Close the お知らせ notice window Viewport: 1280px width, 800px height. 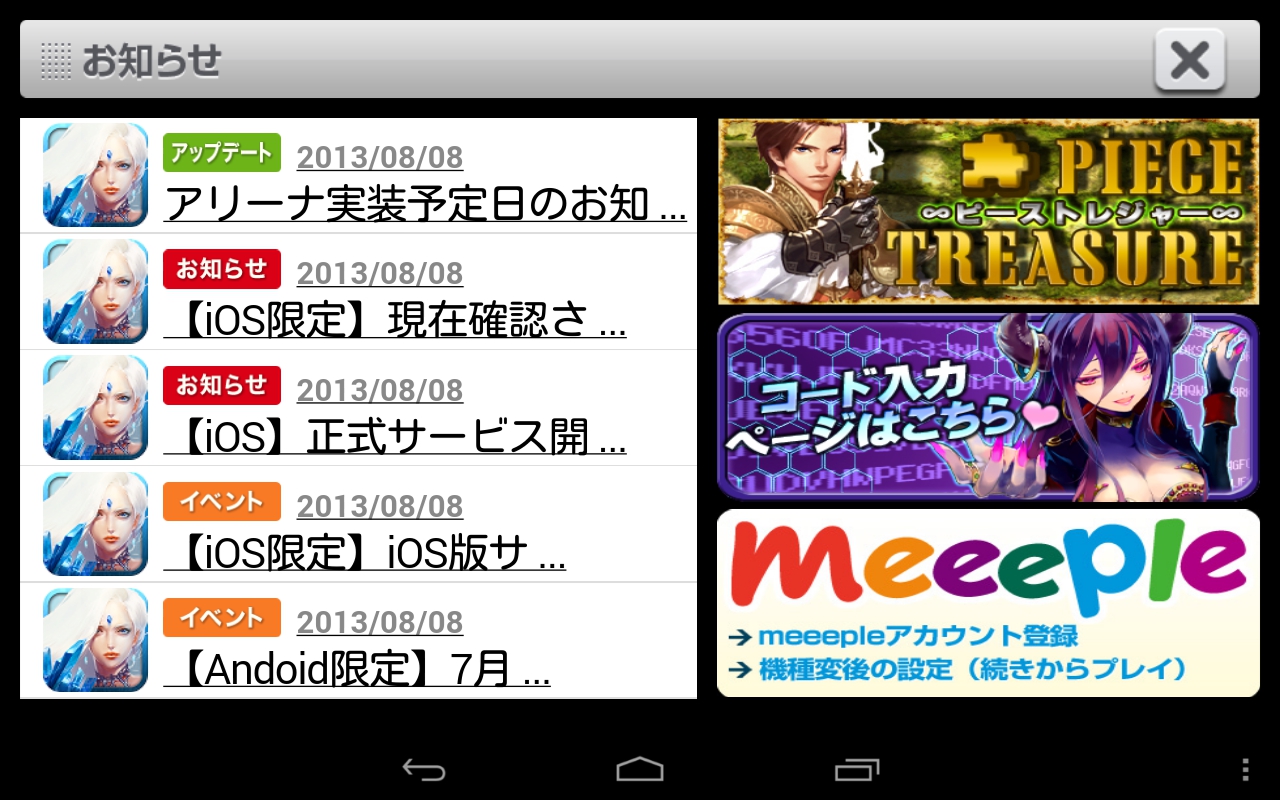point(1189,60)
